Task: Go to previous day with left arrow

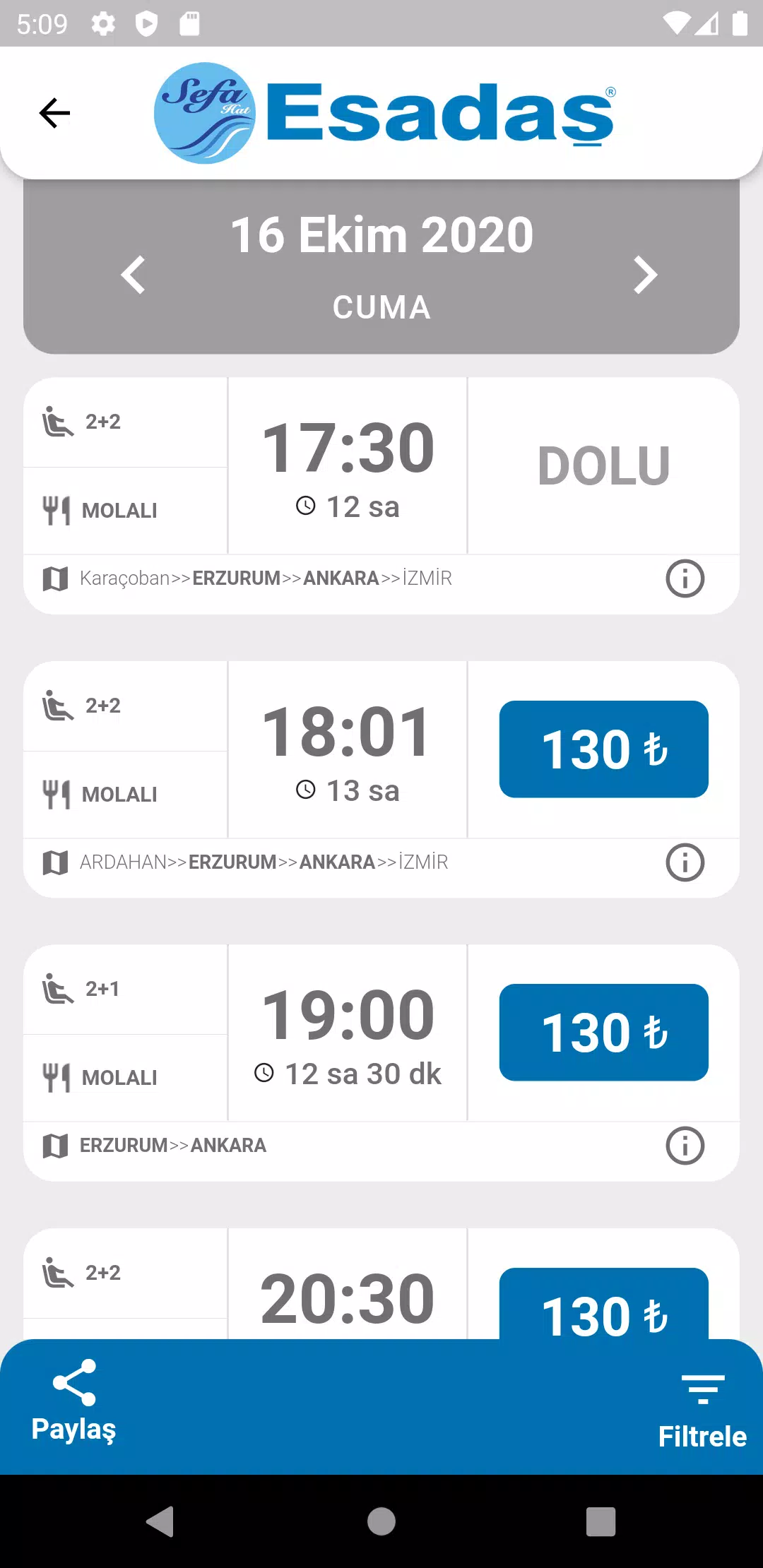Action: [x=134, y=274]
